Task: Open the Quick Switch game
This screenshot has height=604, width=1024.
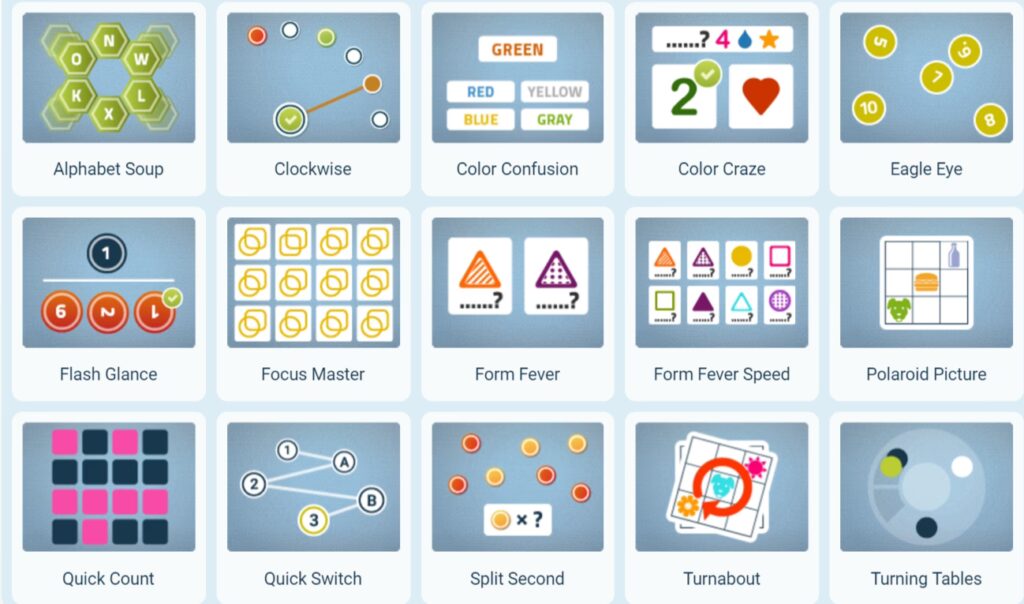Action: (313, 487)
